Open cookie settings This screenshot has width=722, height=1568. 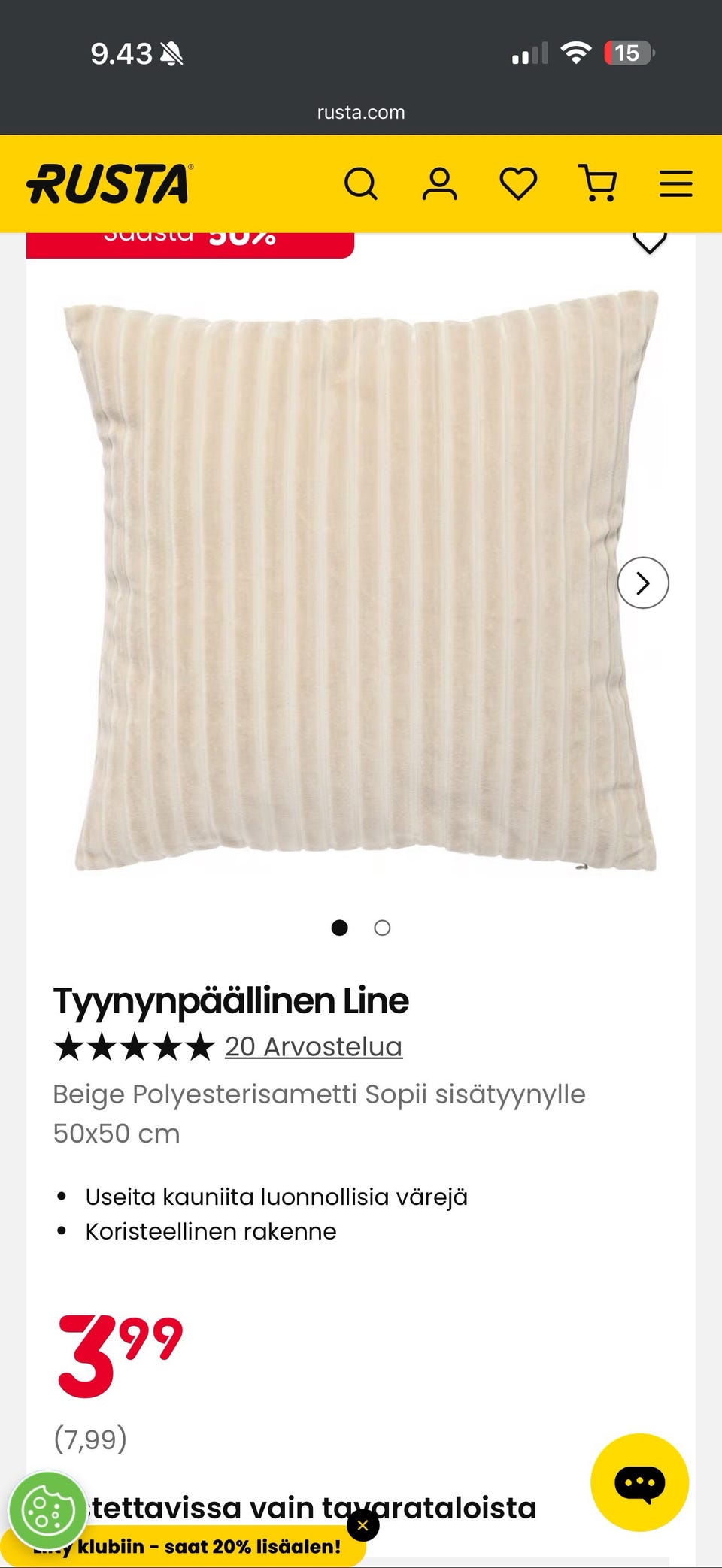click(47, 1510)
